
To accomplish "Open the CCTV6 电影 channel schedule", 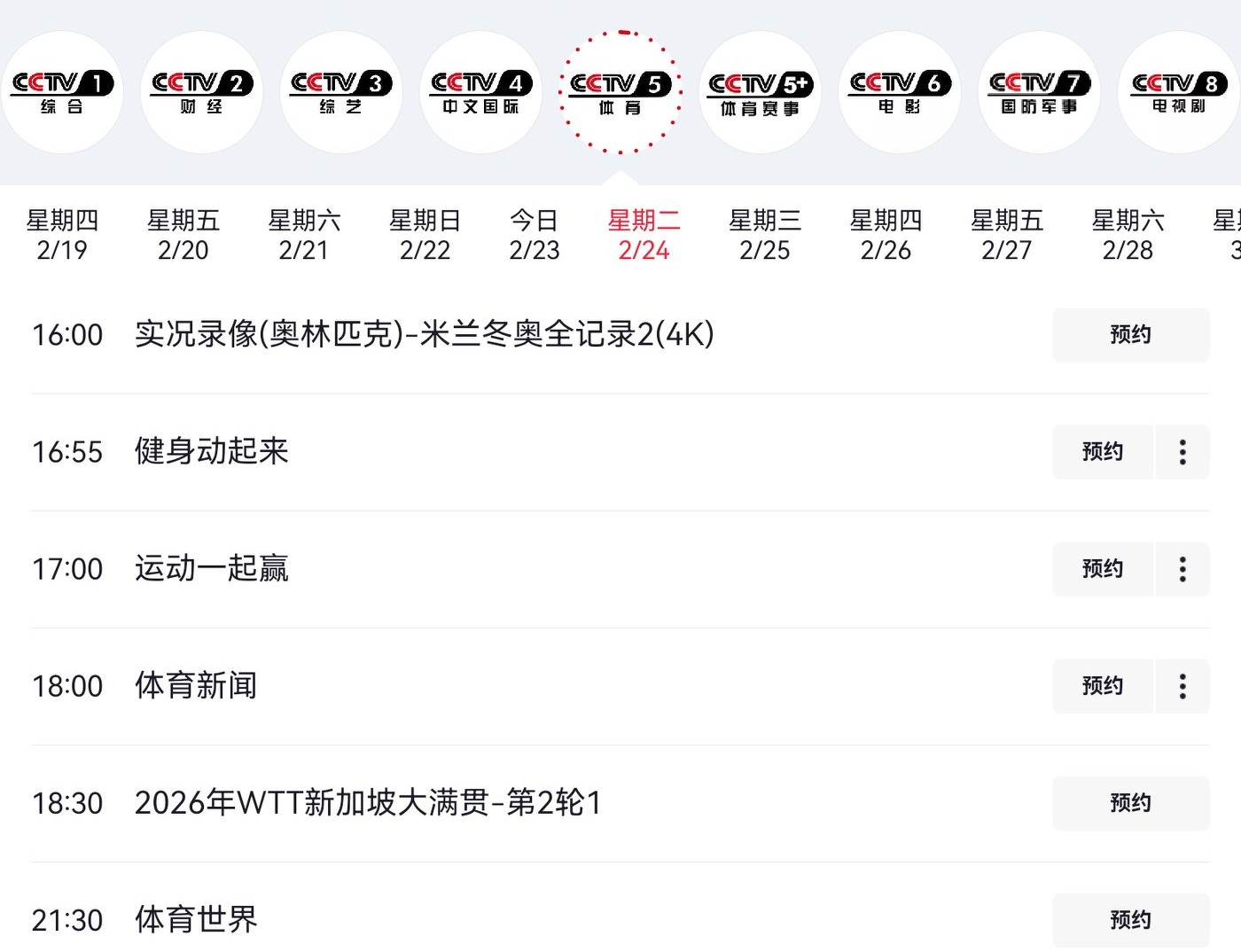I will [899, 92].
